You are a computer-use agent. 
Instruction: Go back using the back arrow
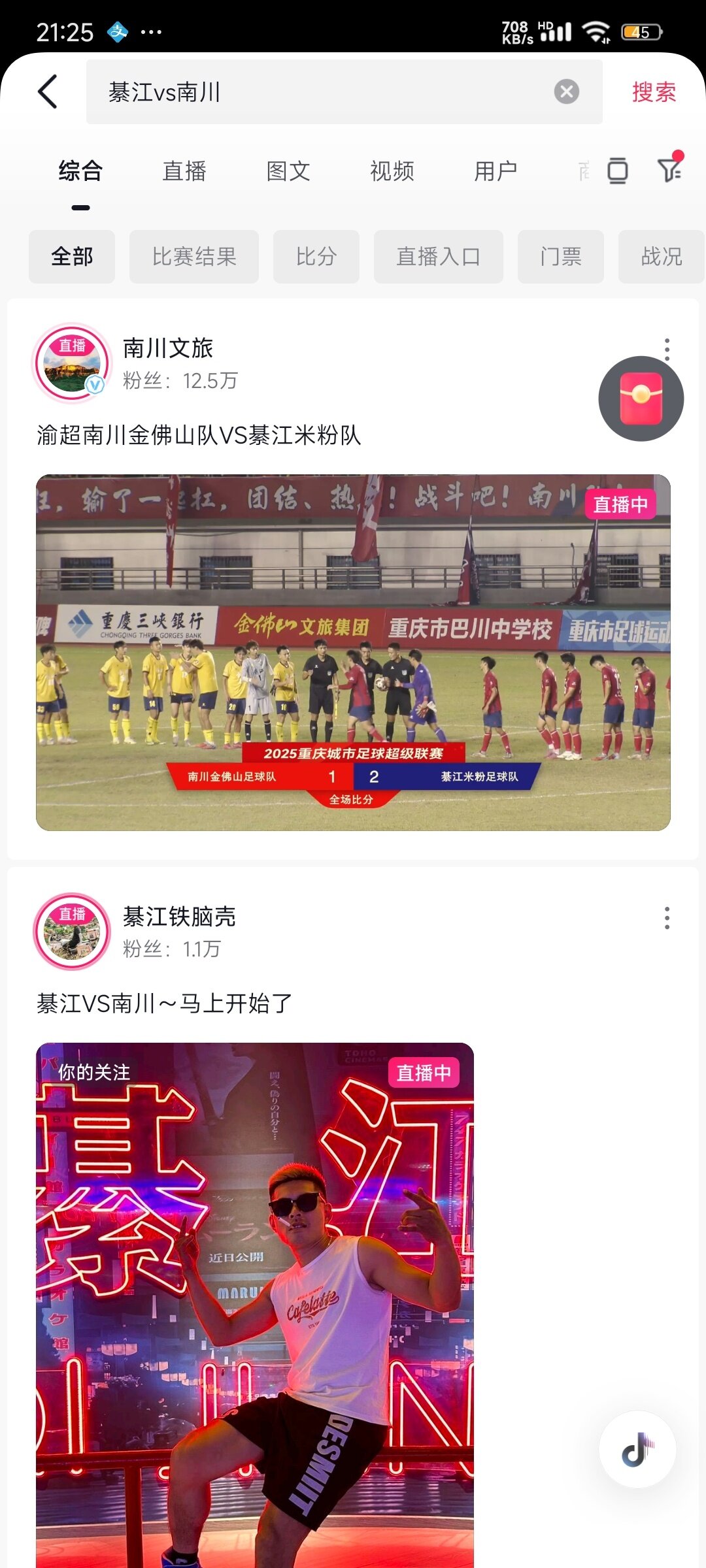point(48,91)
